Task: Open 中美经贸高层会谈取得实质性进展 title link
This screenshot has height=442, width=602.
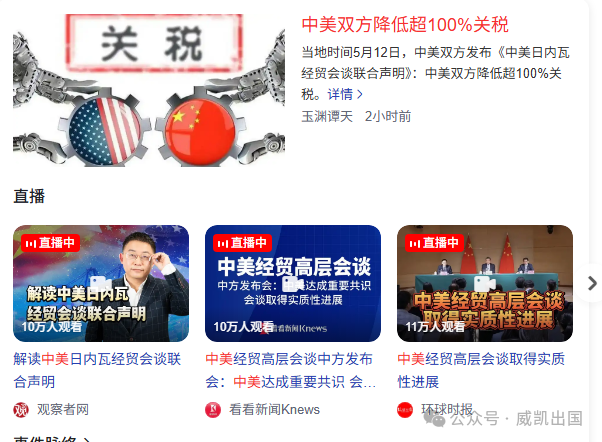Action: pyautogui.click(x=481, y=369)
